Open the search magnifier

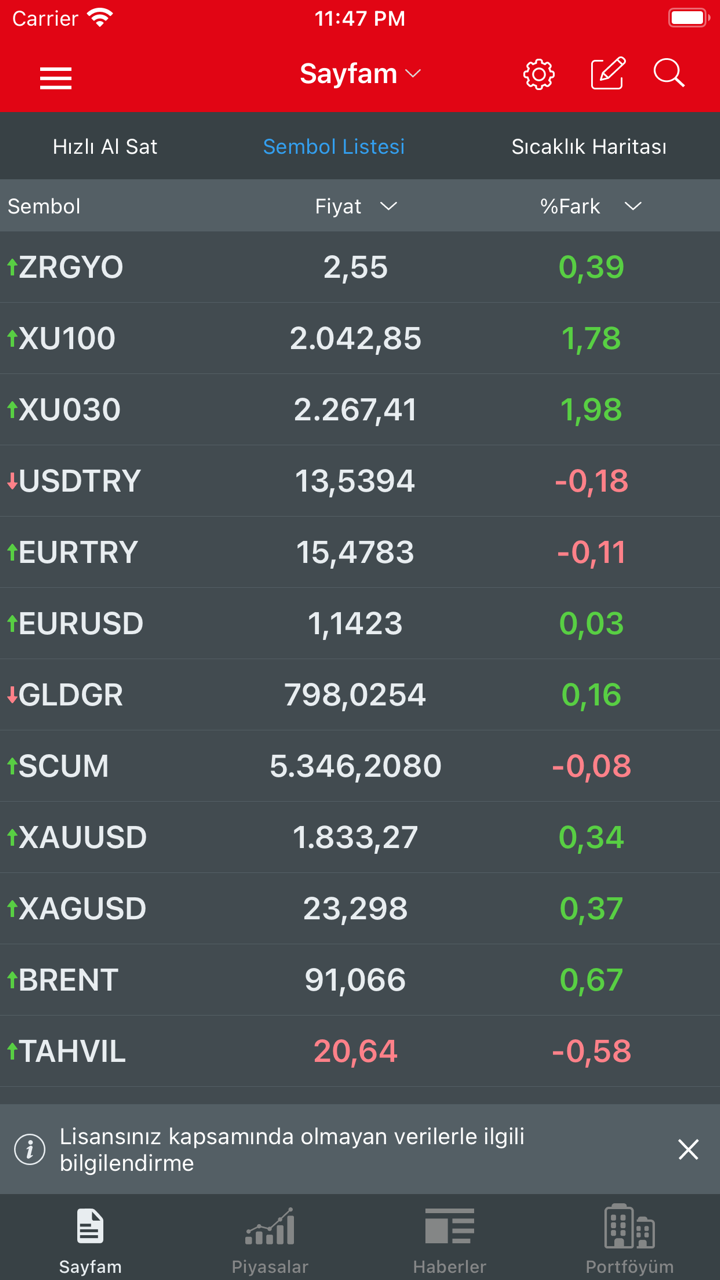669,74
